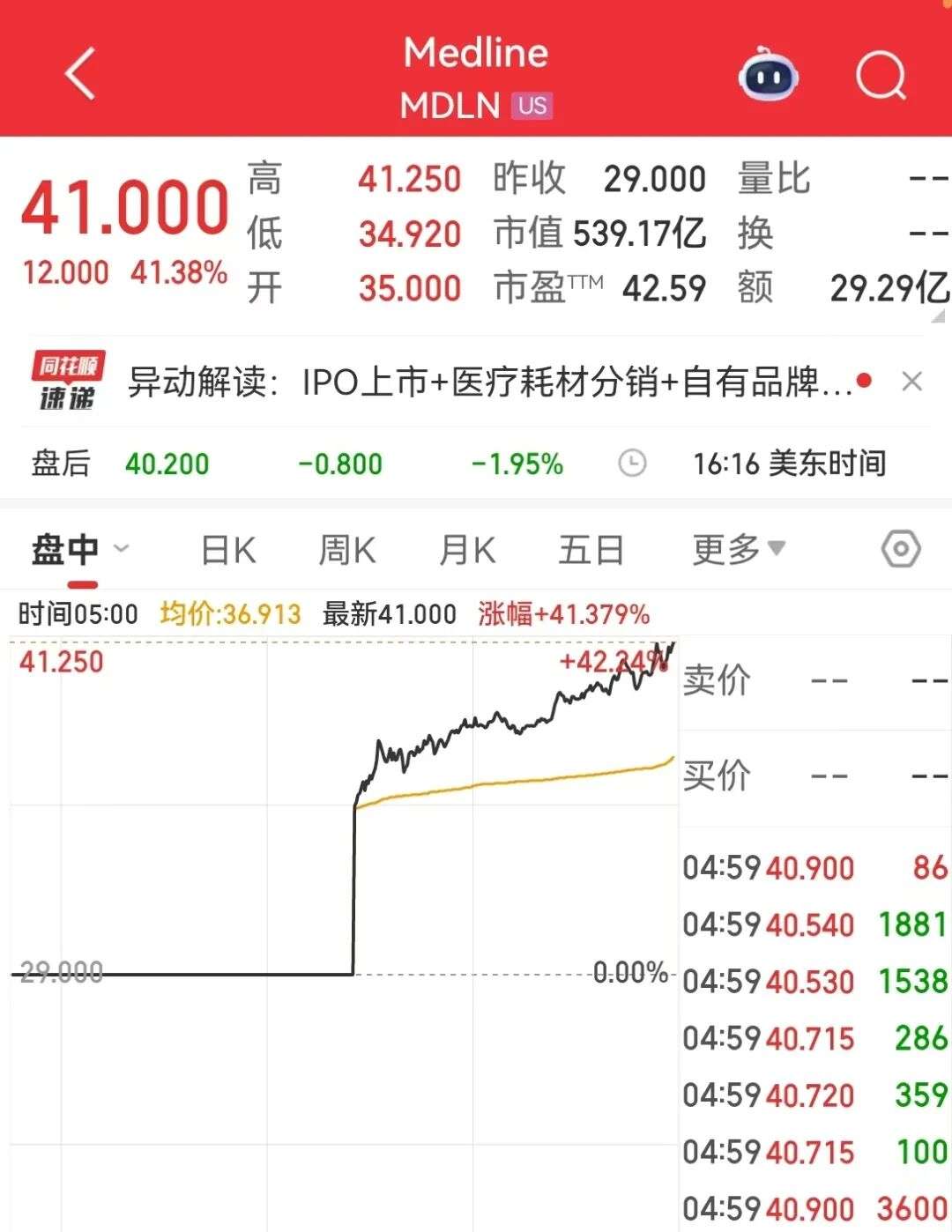
Task: Switch to the 周K chart
Action: coord(346,551)
